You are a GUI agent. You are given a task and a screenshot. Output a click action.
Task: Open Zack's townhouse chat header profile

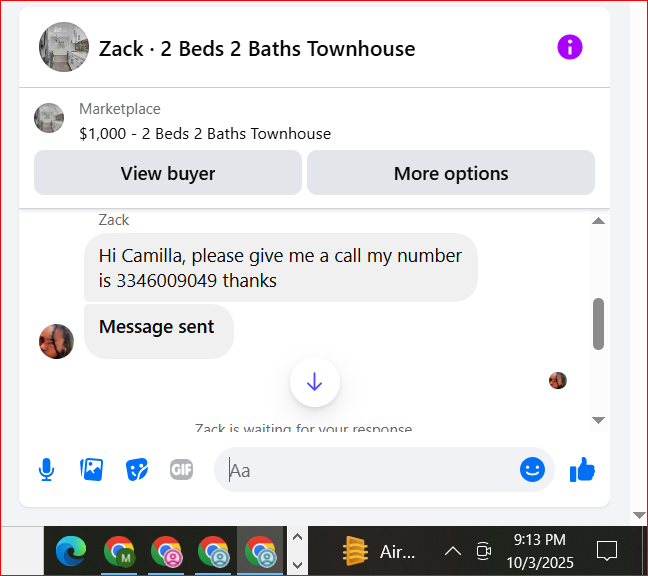[x=257, y=48]
